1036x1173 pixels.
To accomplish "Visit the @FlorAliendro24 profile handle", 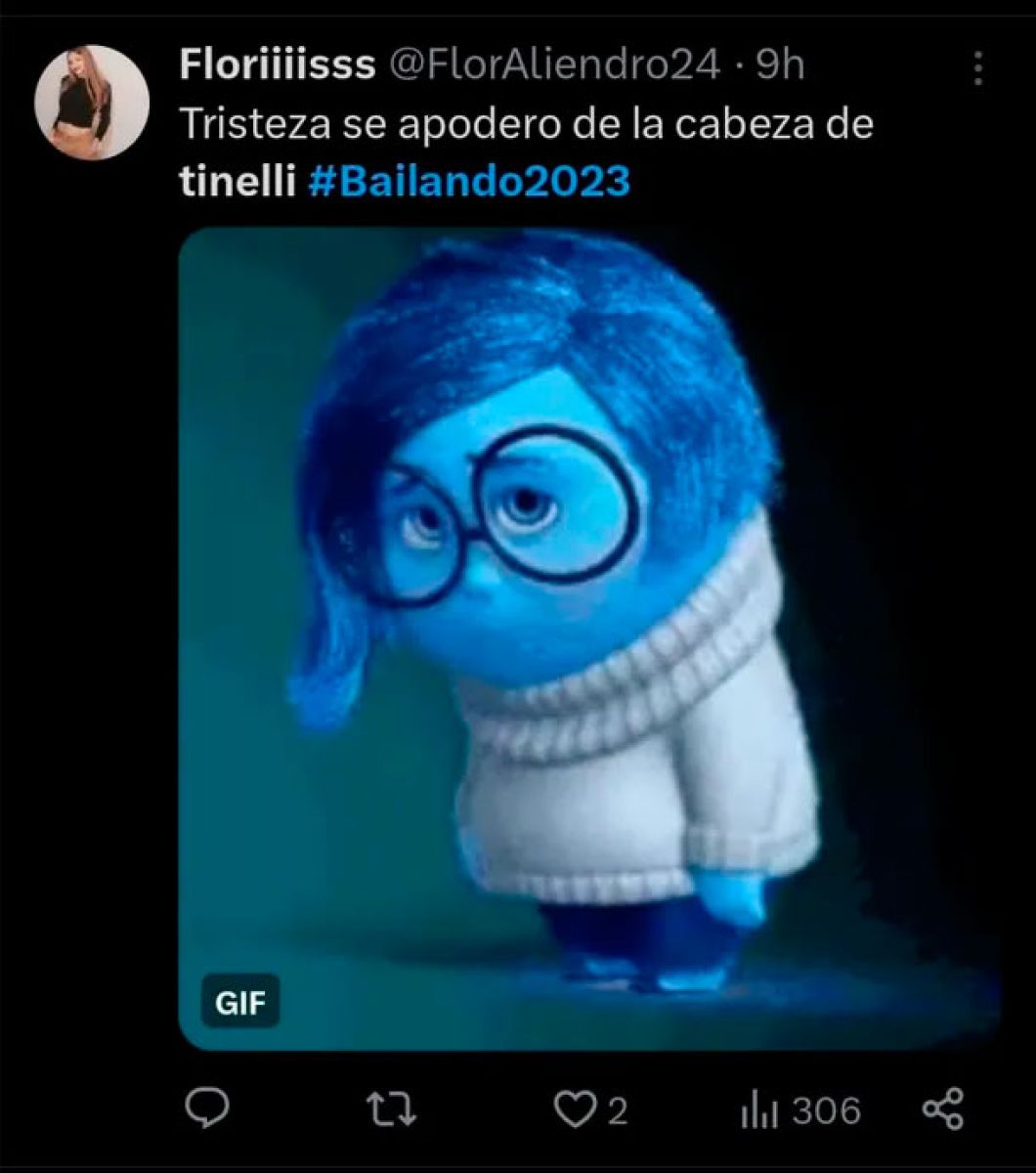I will [x=555, y=65].
